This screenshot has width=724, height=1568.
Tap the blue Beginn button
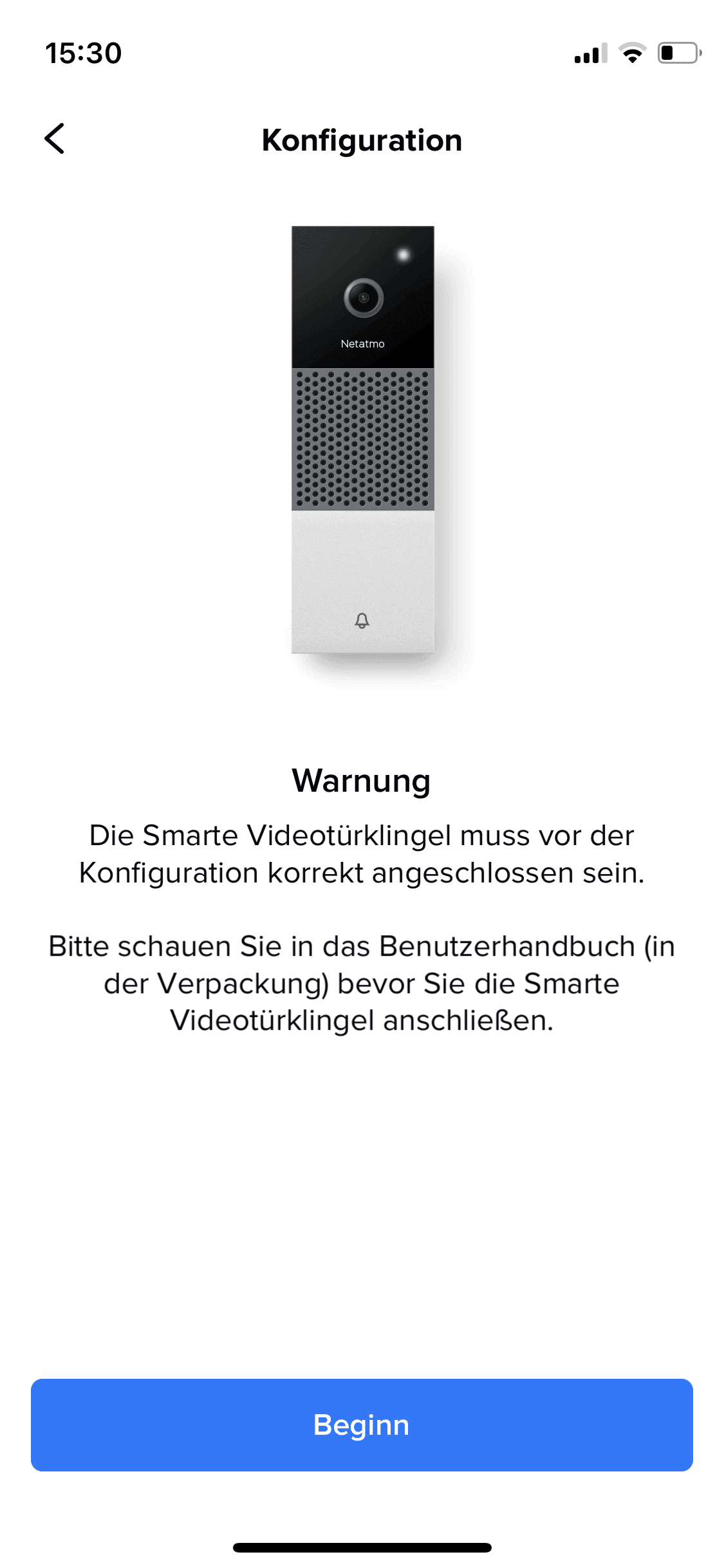pos(362,1424)
